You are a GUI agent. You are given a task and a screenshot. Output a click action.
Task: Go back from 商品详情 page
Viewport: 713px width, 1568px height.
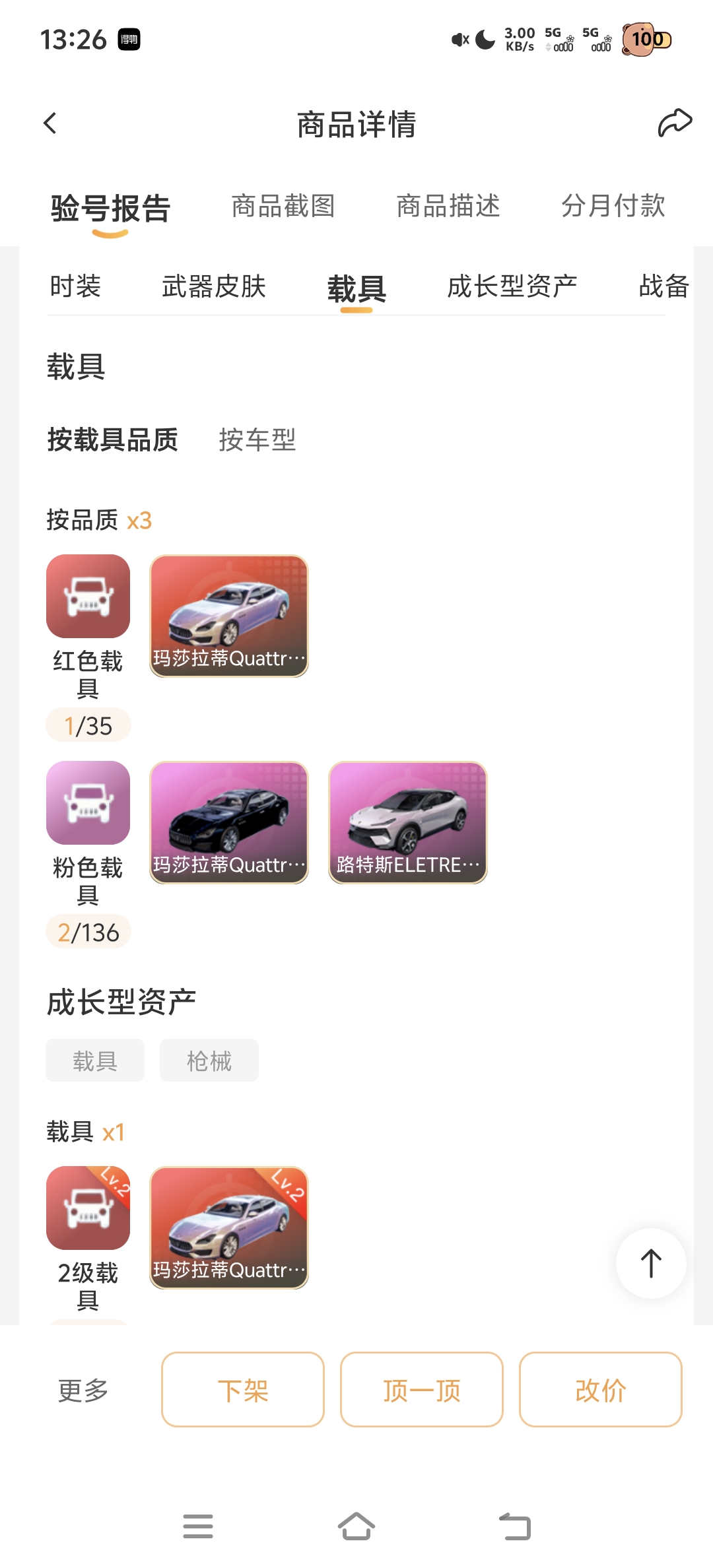pyautogui.click(x=50, y=123)
